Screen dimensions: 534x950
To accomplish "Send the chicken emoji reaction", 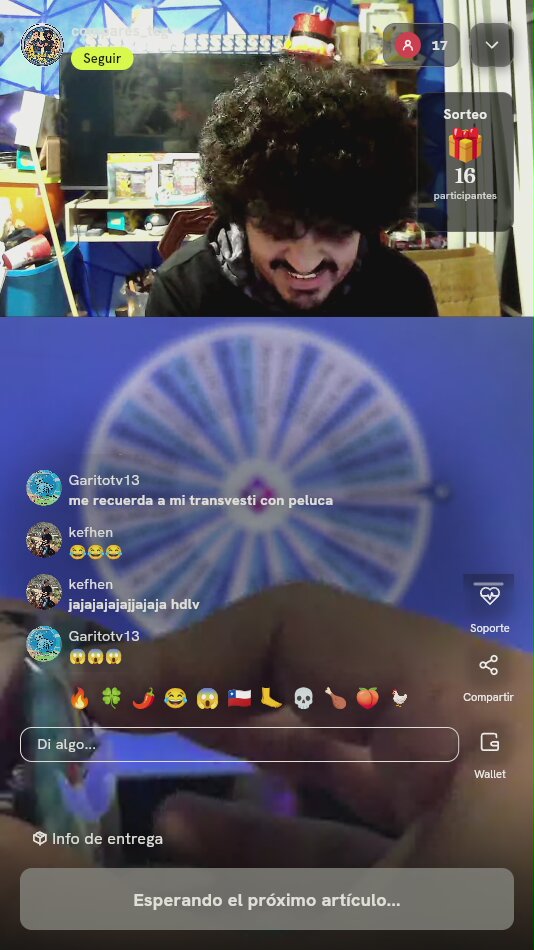I will coord(399,698).
